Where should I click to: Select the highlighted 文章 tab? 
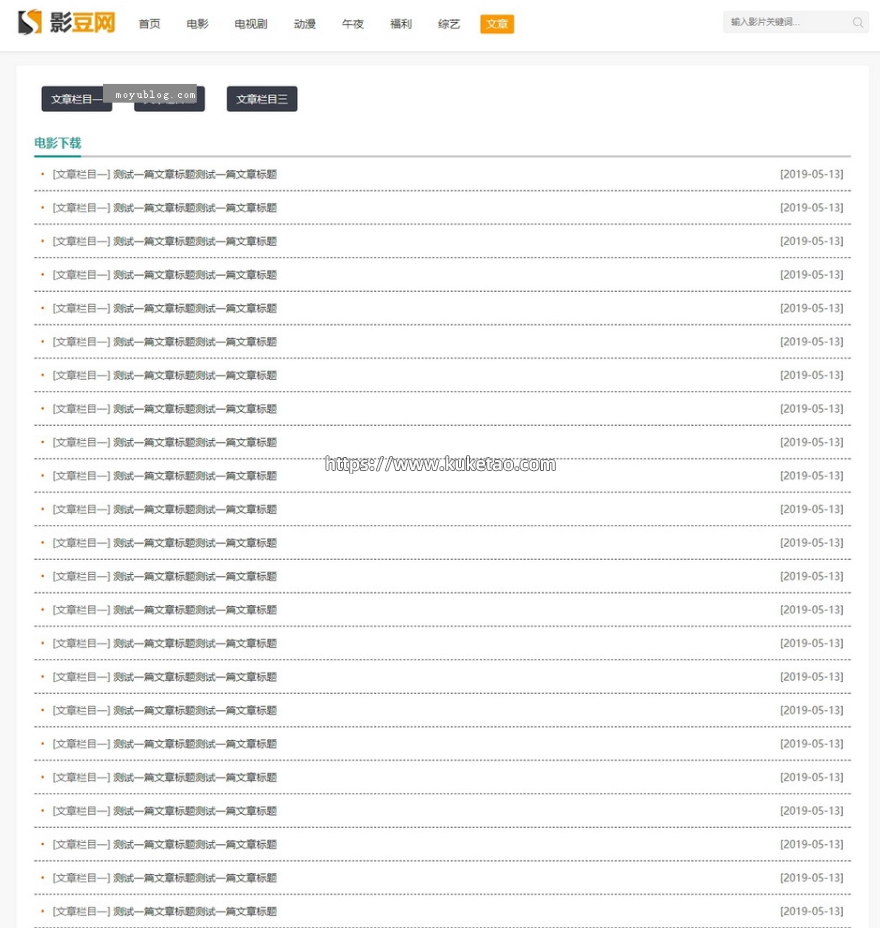coord(497,24)
